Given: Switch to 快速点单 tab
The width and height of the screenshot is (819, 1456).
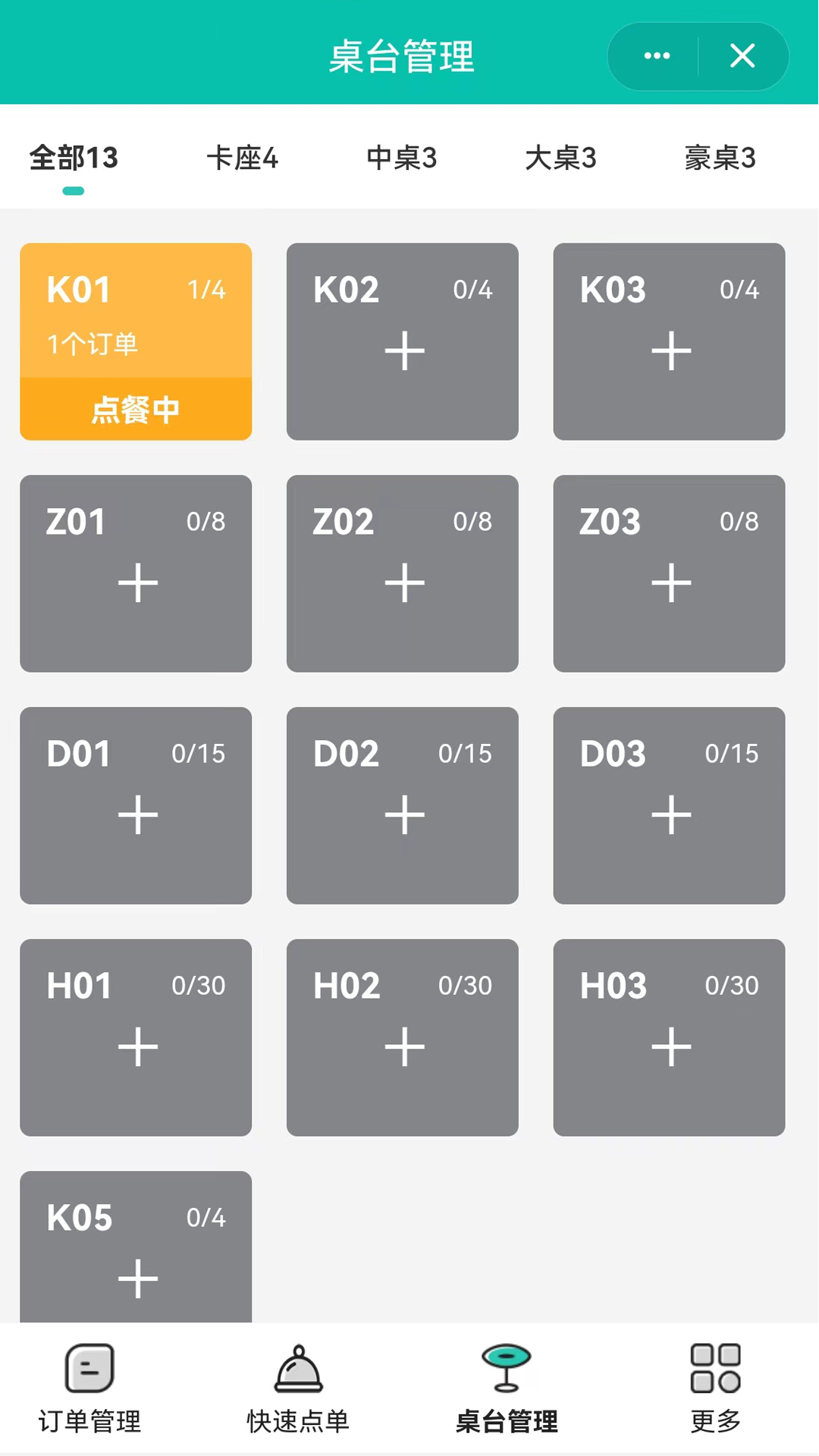Looking at the screenshot, I should 298,1389.
